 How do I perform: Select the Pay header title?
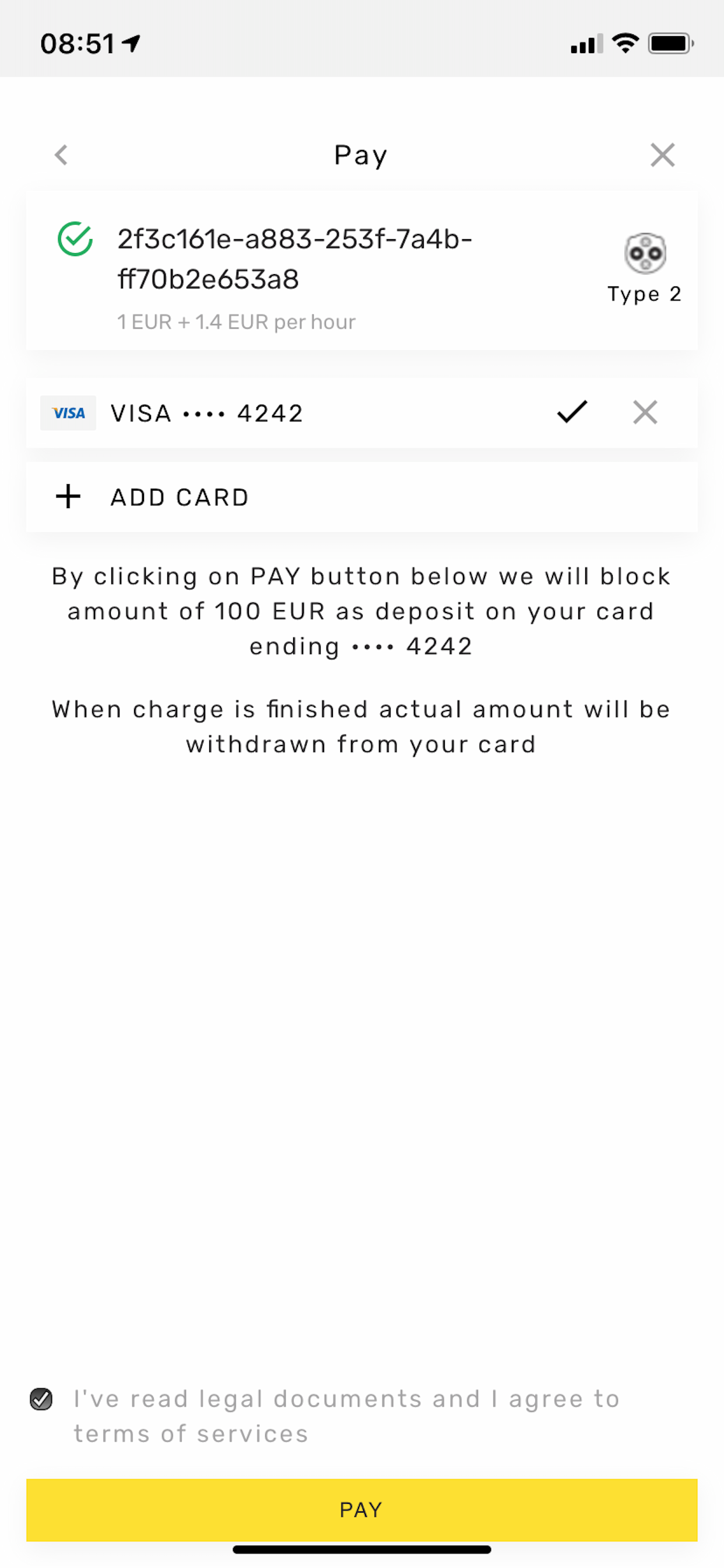(x=361, y=156)
